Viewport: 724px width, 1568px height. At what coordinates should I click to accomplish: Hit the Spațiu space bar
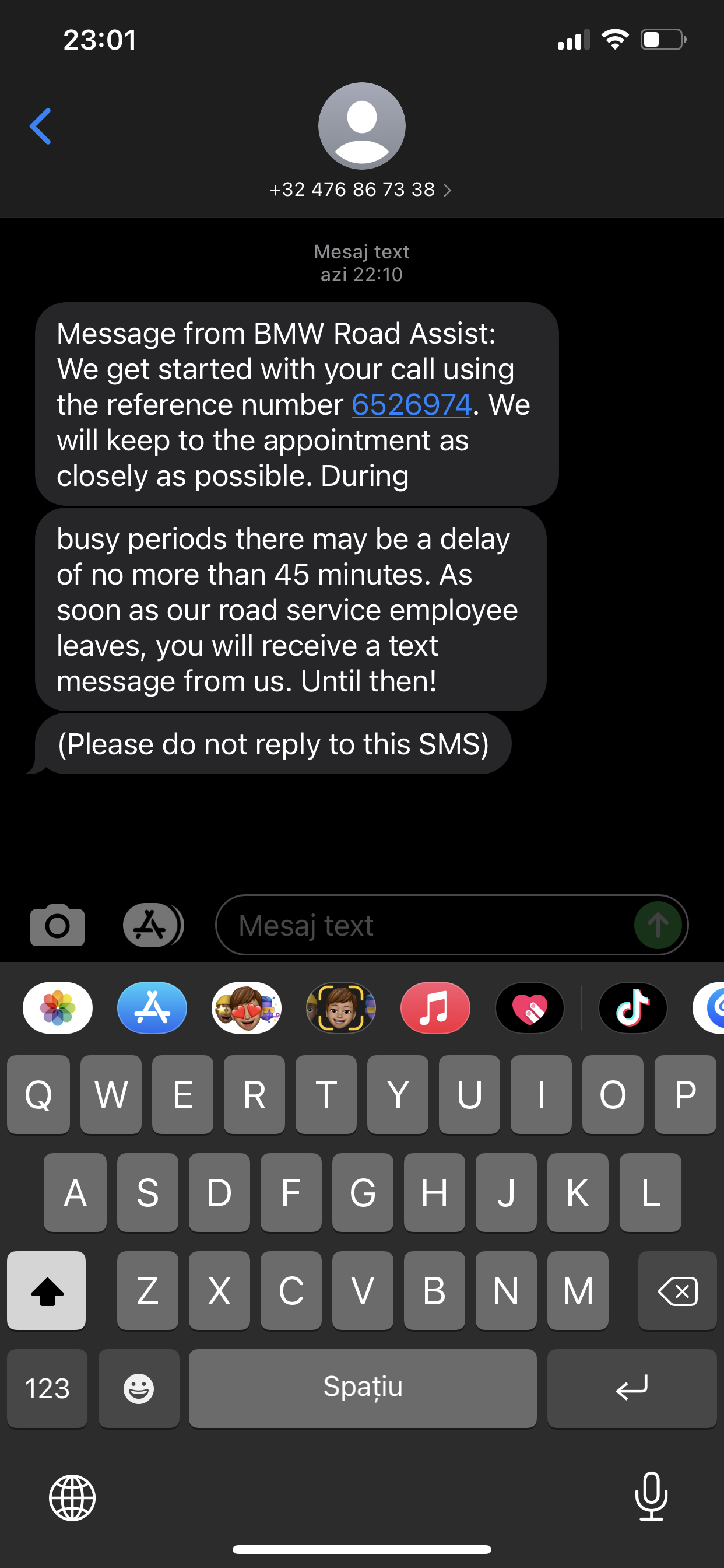click(x=363, y=1388)
